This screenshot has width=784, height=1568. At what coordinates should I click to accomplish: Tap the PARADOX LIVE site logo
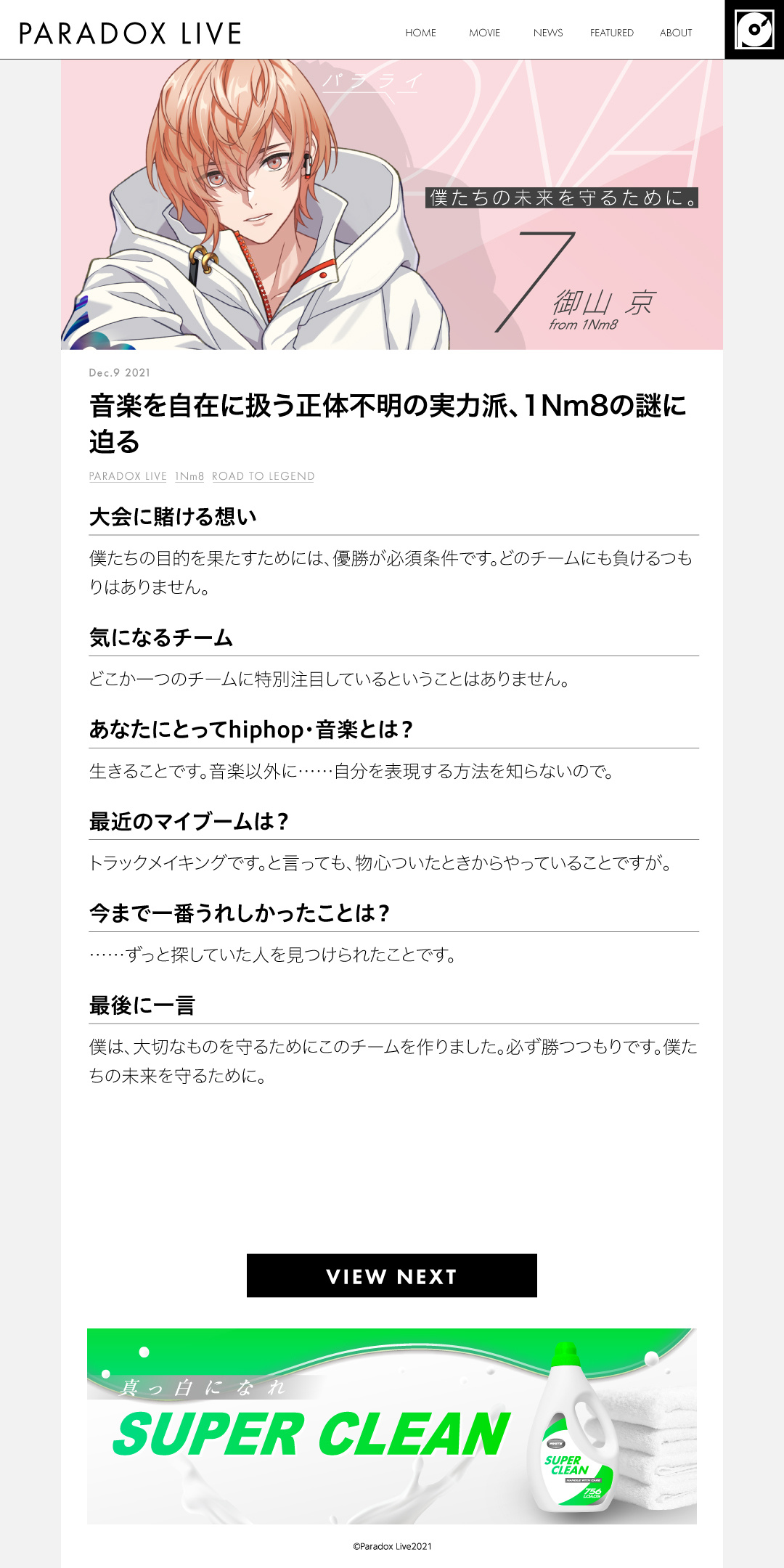click(130, 33)
